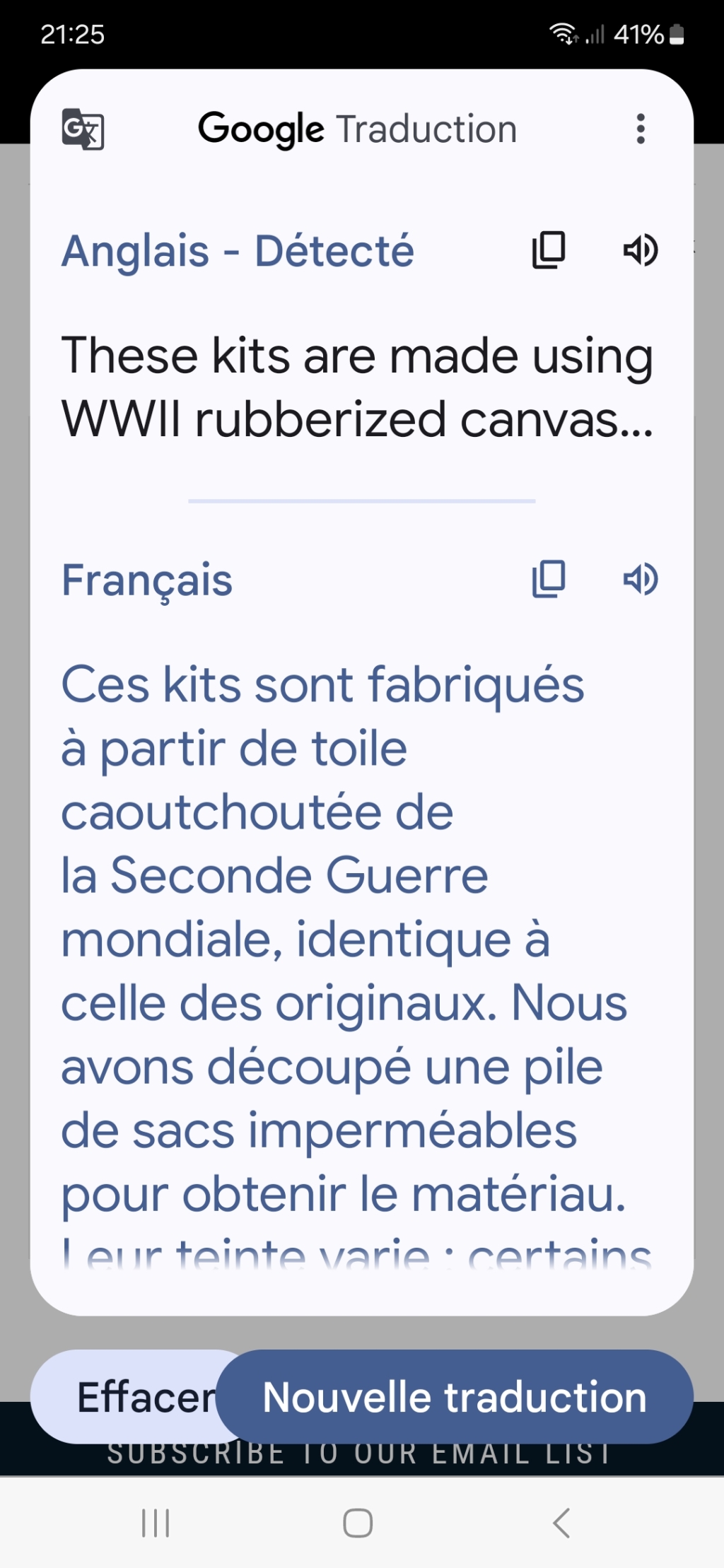This screenshot has height=1568, width=724.
Task: Change the target language Français
Action: coord(147,581)
